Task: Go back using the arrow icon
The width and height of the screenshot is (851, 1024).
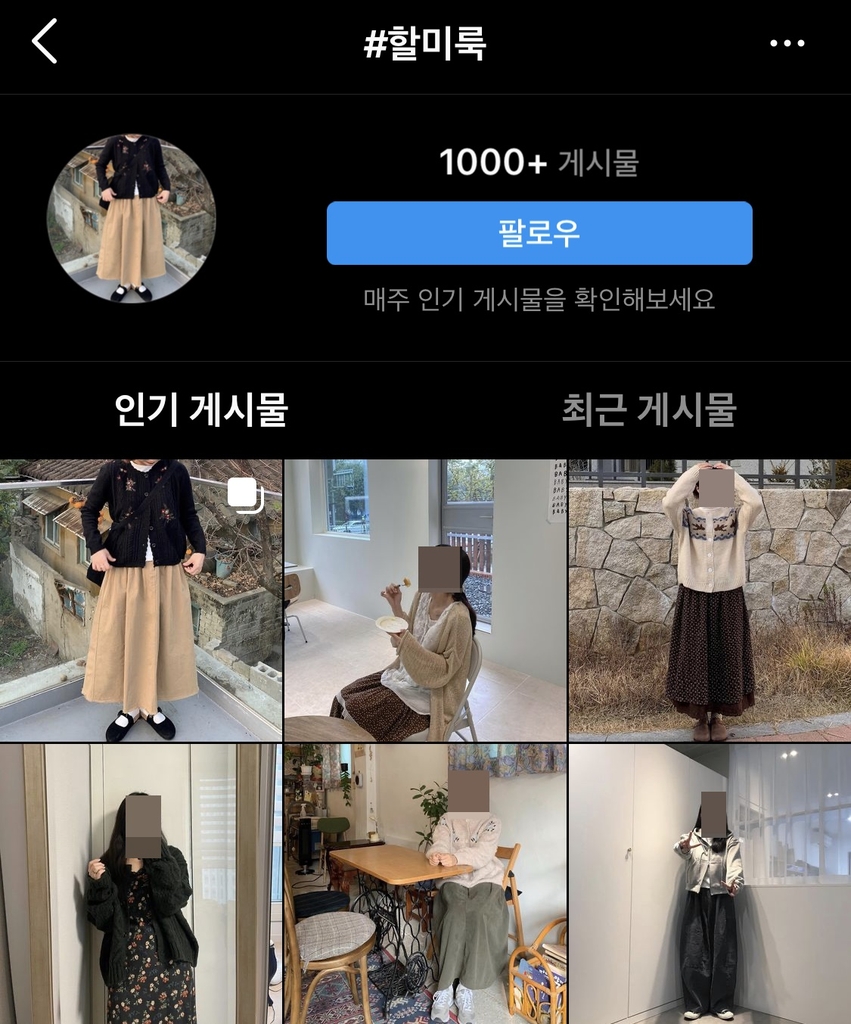Action: coord(45,43)
